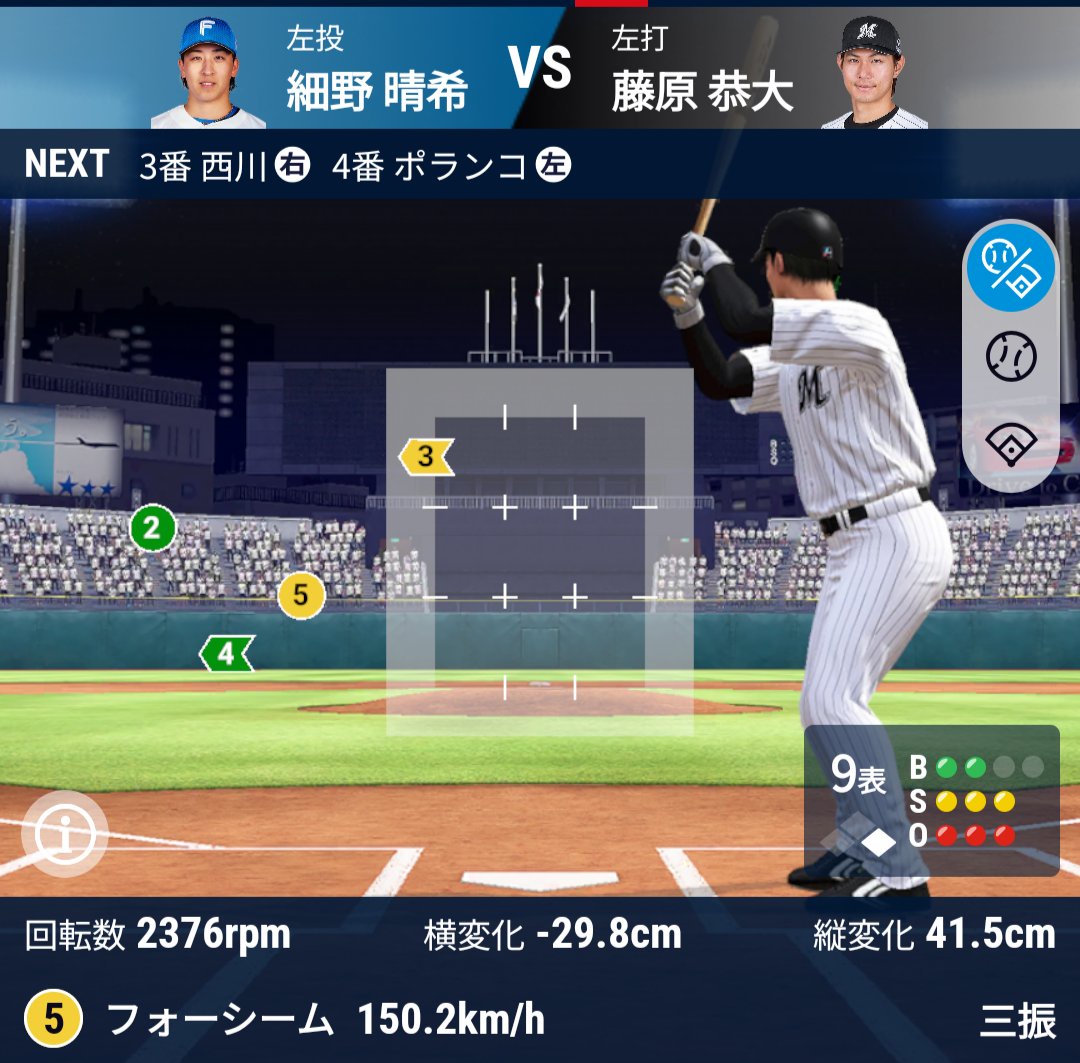Select pitch marker 2
This screenshot has width=1080, height=1063.
[152, 529]
